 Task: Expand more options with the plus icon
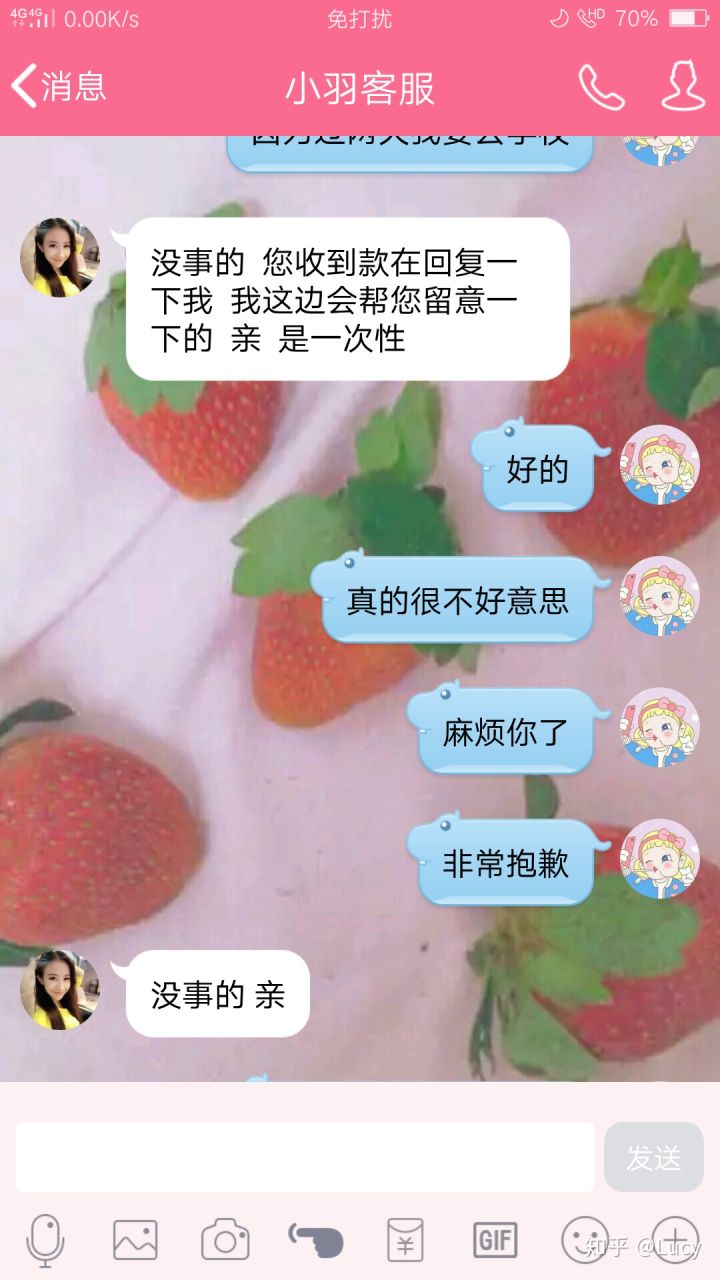pos(675,1241)
